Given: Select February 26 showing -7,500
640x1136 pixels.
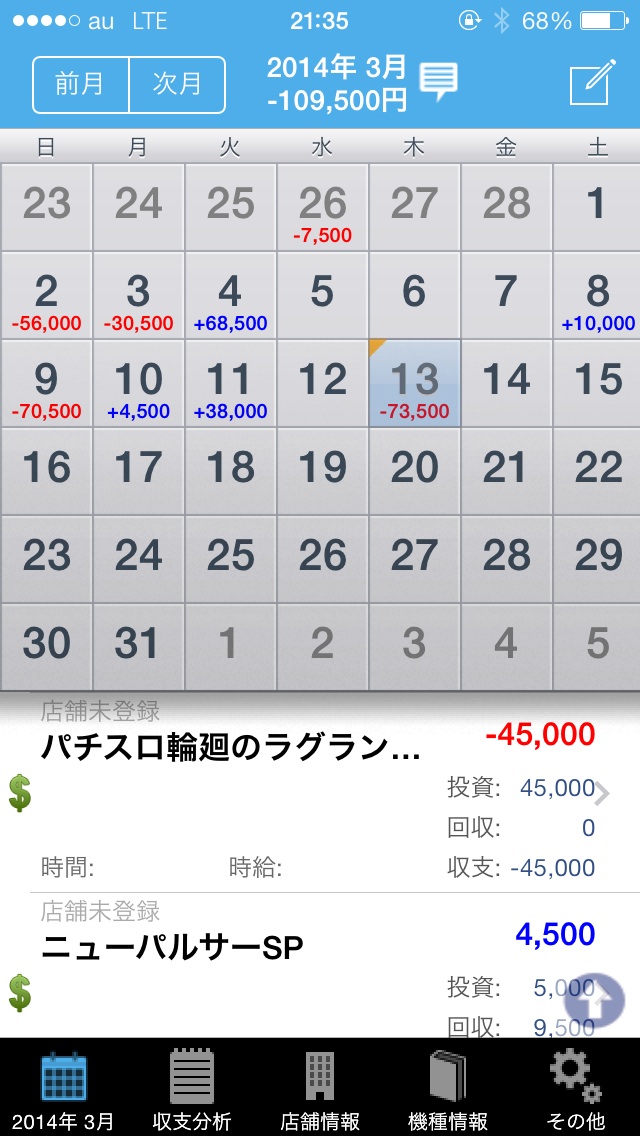Looking at the screenshot, I should pyautogui.click(x=322, y=208).
